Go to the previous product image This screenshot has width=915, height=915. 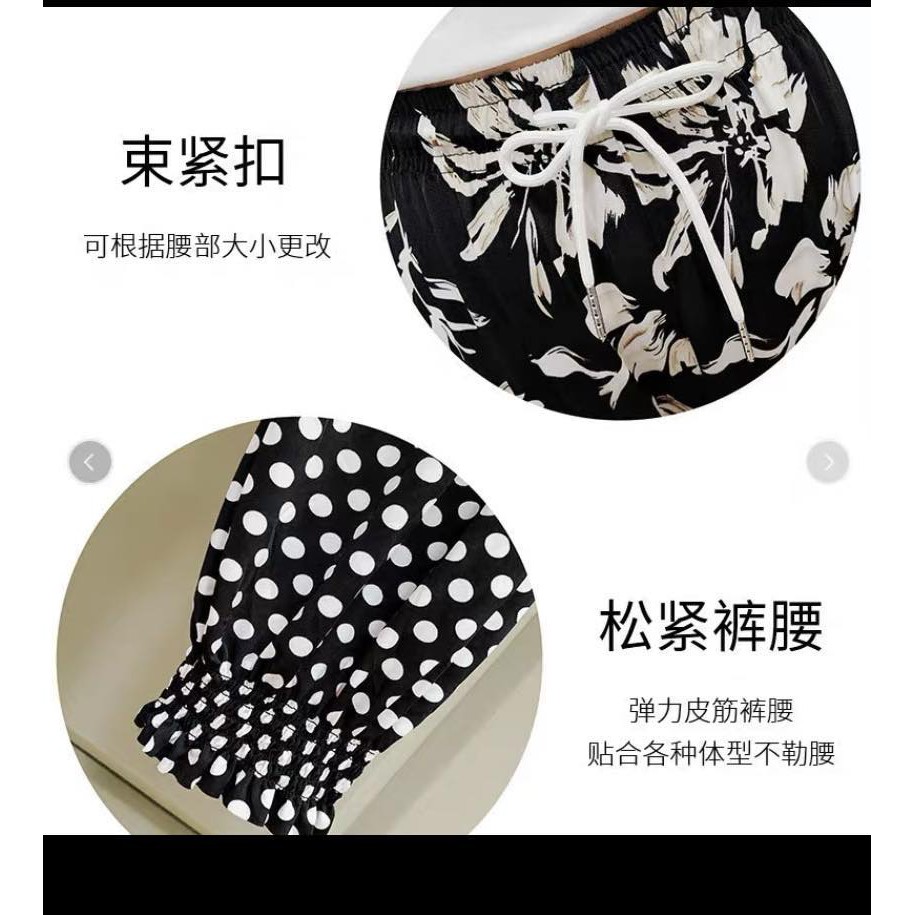pos(90,462)
